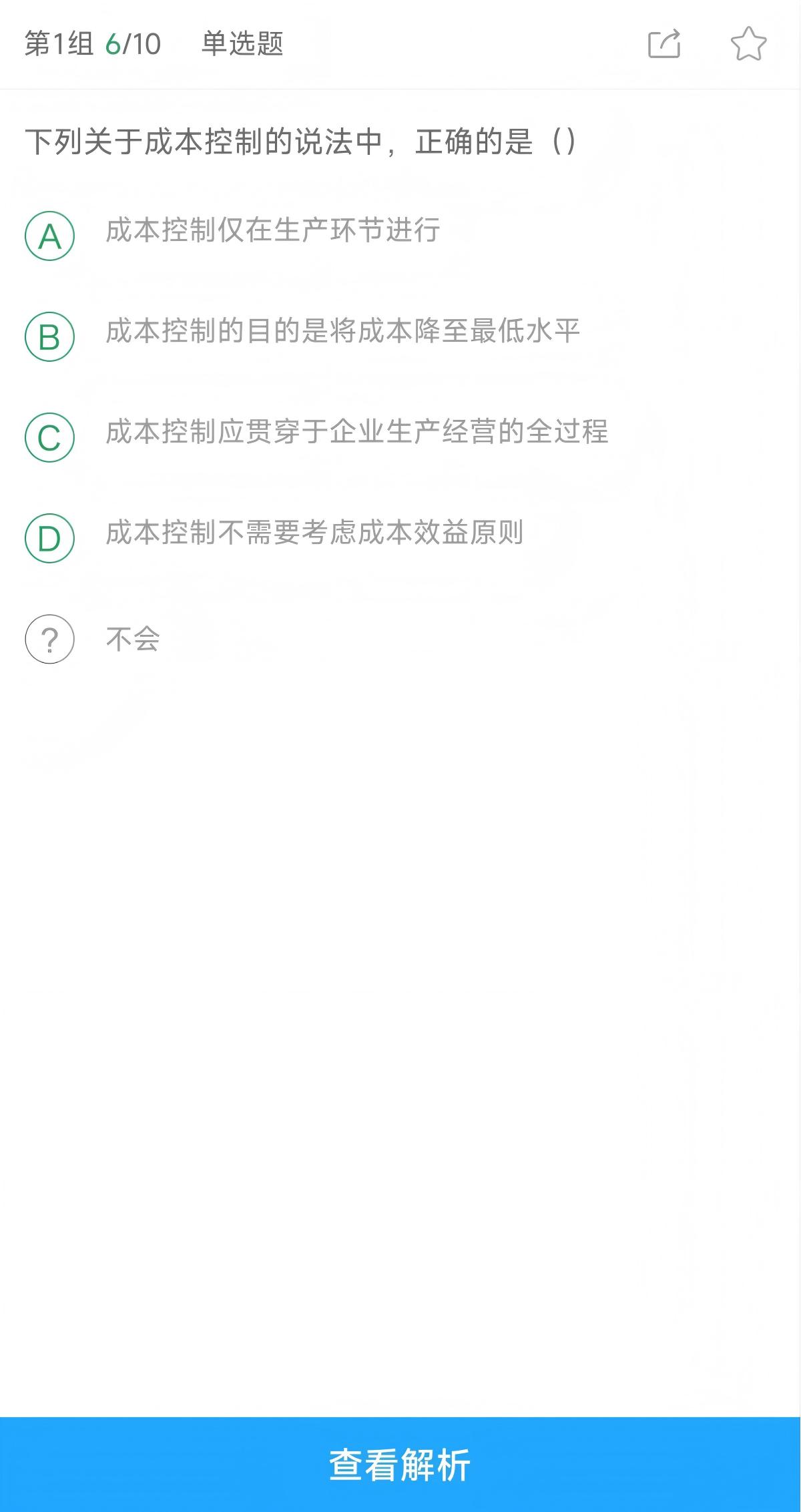
Task: Tap the 查看解析 button
Action: tap(400, 1464)
